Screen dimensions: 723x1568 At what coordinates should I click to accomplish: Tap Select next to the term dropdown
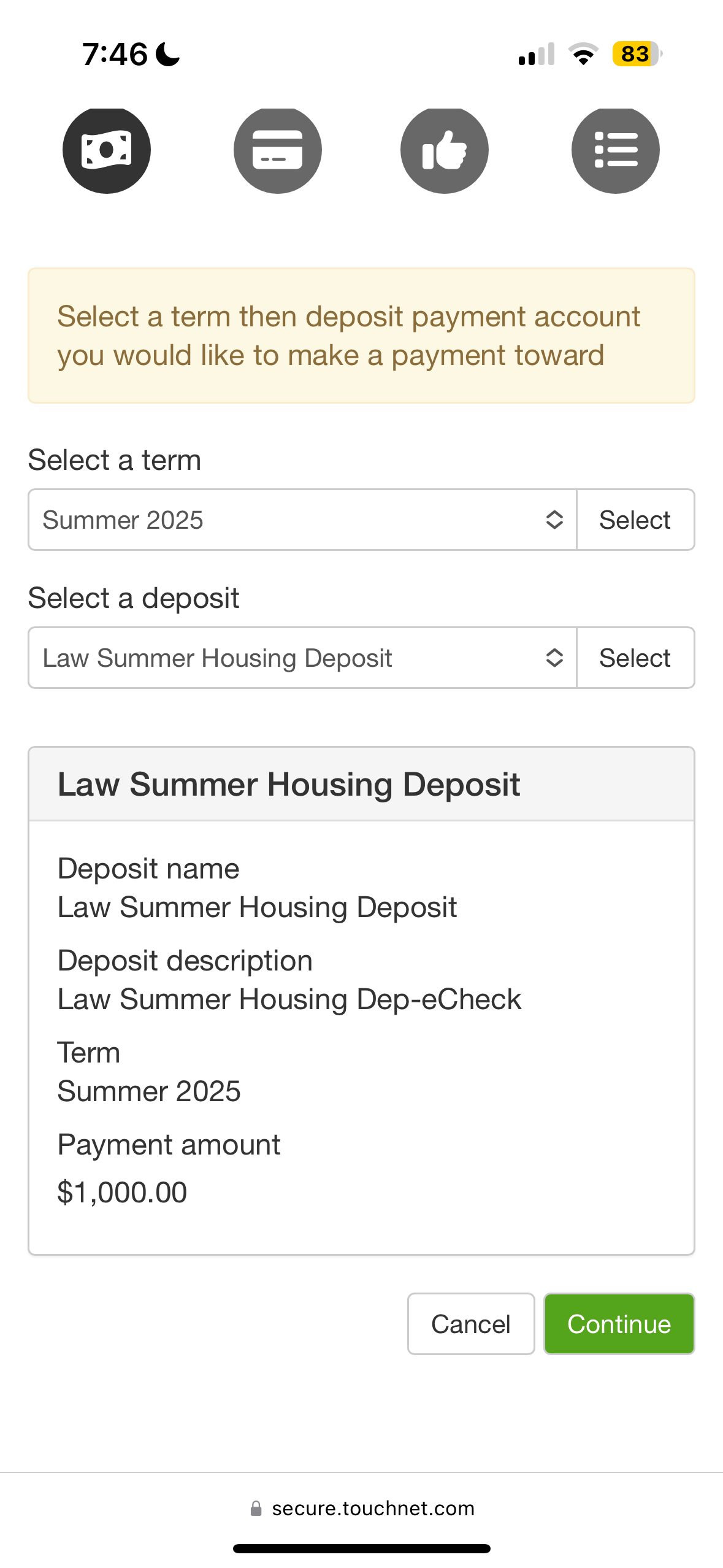pos(635,520)
